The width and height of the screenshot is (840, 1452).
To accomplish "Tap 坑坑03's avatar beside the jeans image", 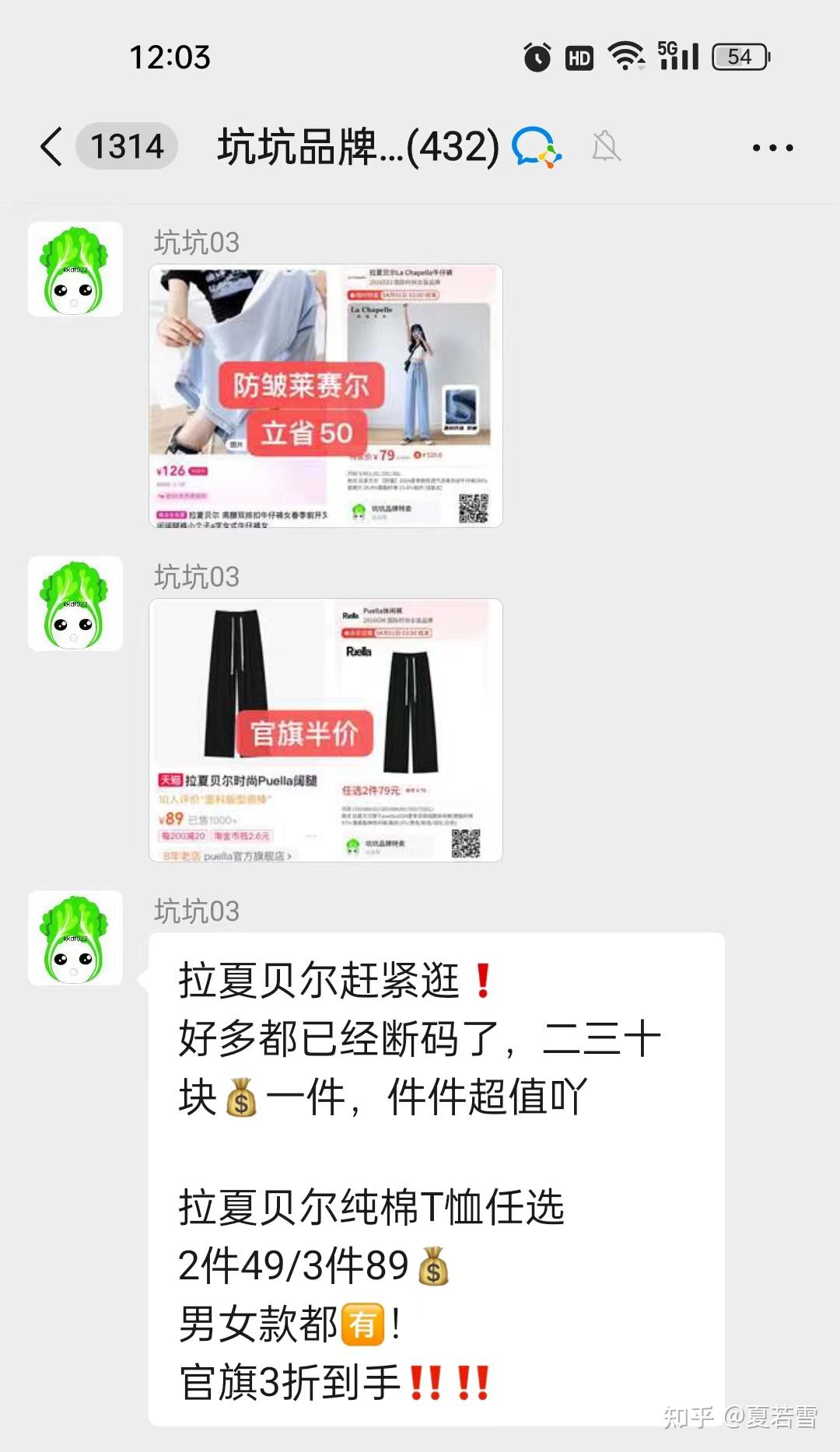I will click(x=75, y=269).
